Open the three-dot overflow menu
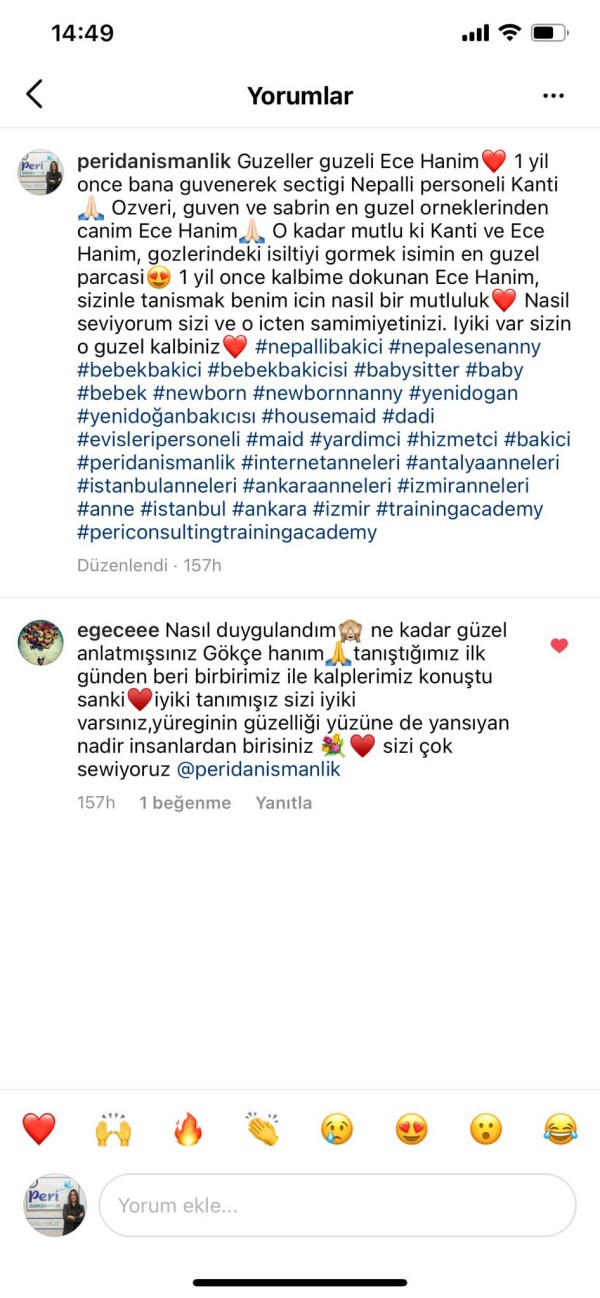The height and width of the screenshot is (1298, 600). 553,96
